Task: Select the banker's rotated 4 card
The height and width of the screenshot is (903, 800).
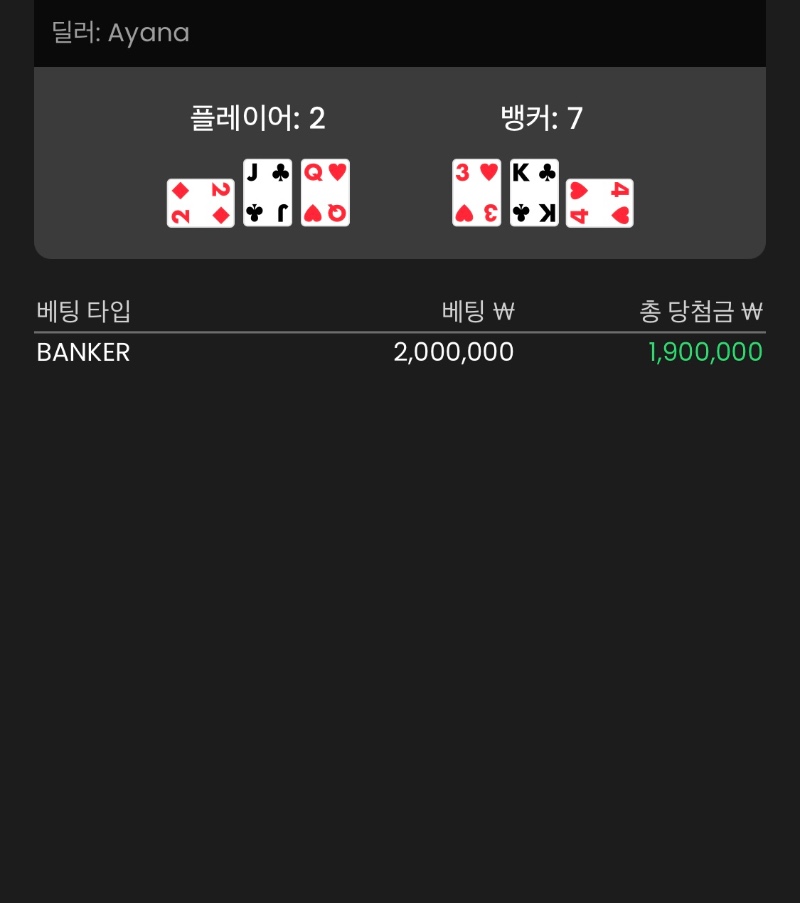Action: (599, 200)
